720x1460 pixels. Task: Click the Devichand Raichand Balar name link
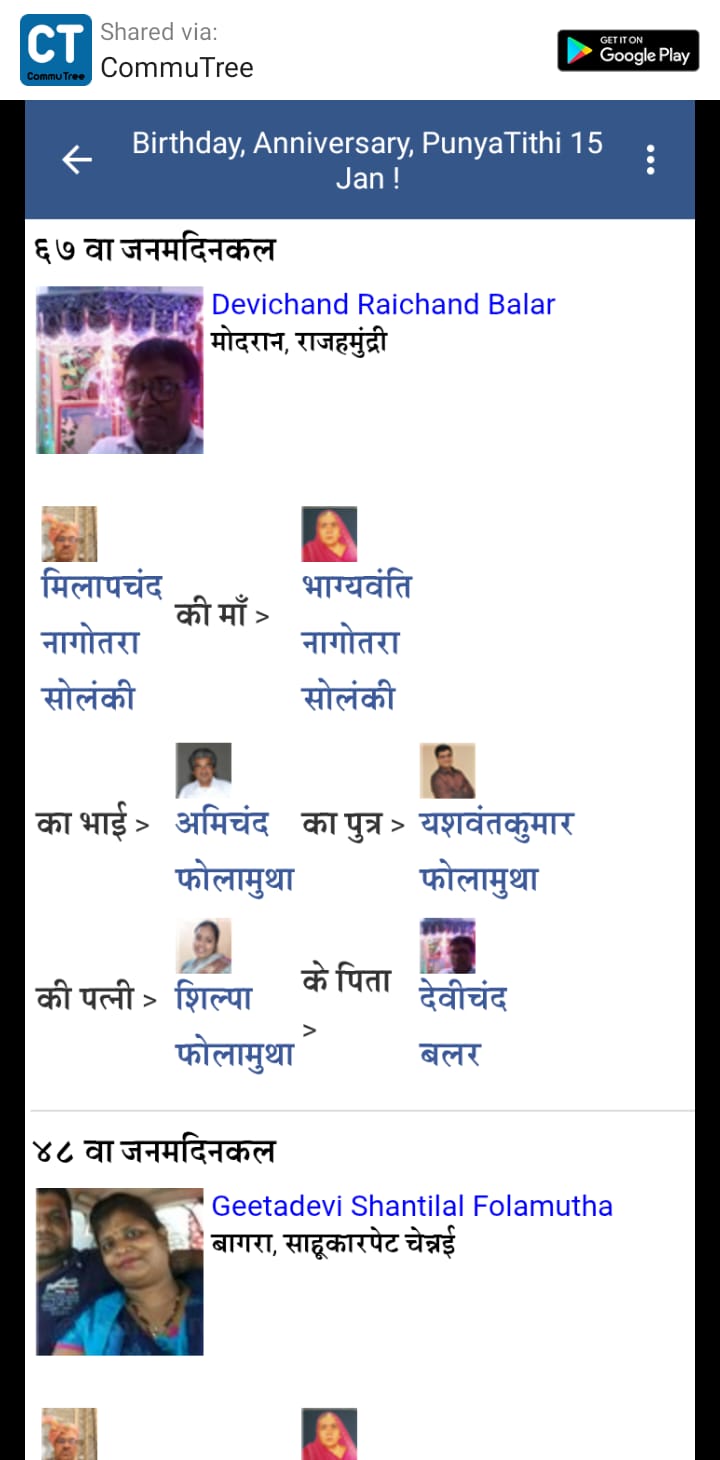tap(383, 304)
